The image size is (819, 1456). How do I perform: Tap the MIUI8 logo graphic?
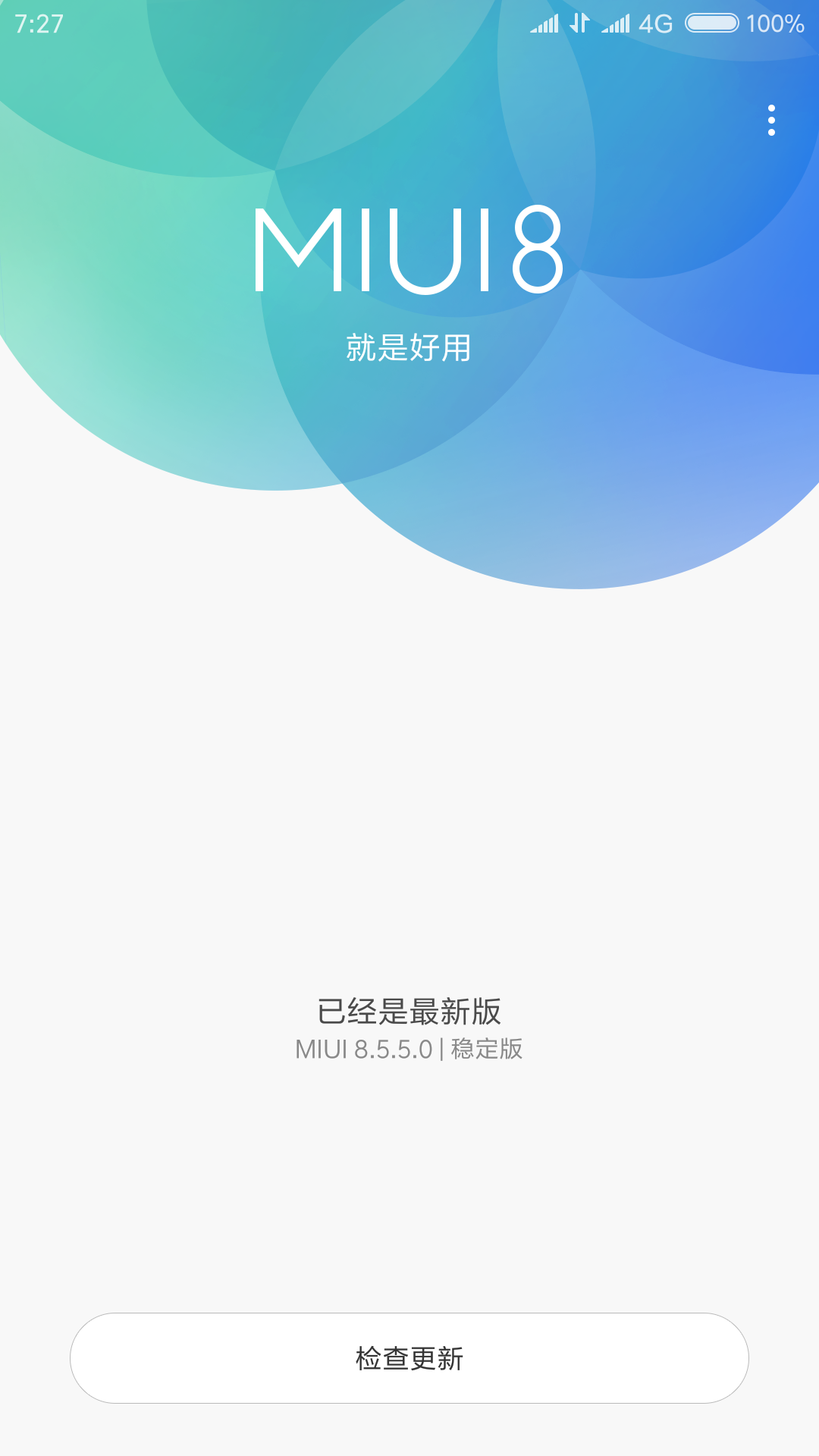coord(409,250)
